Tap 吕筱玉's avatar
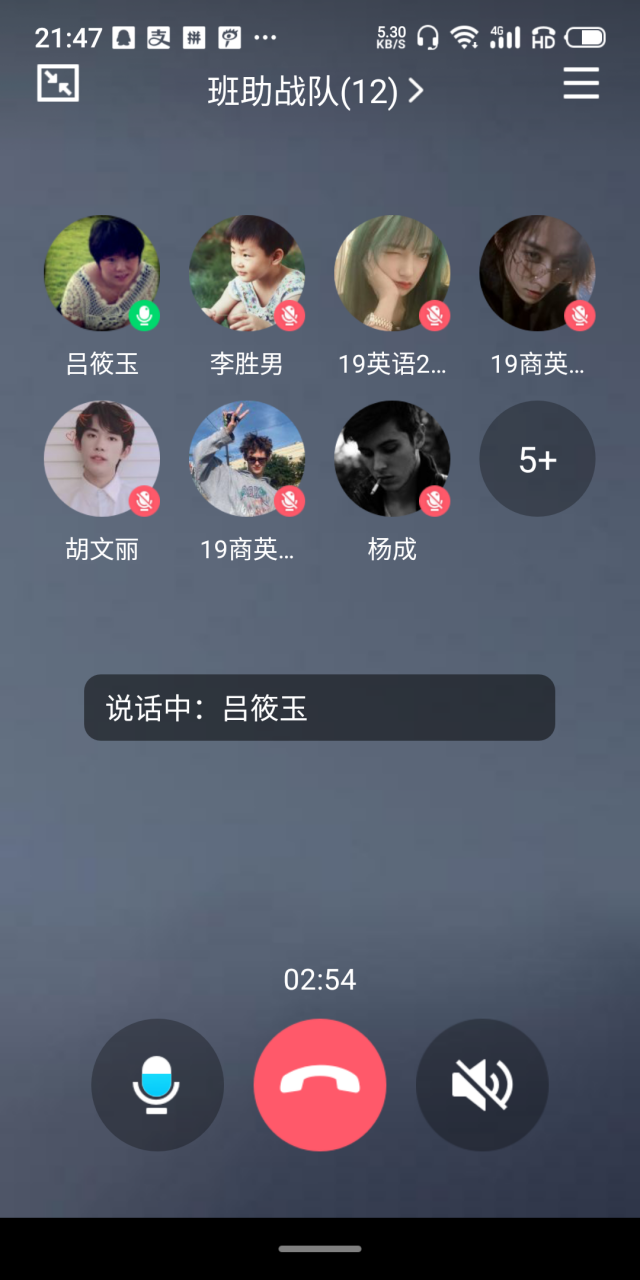The height and width of the screenshot is (1280, 640). point(101,273)
